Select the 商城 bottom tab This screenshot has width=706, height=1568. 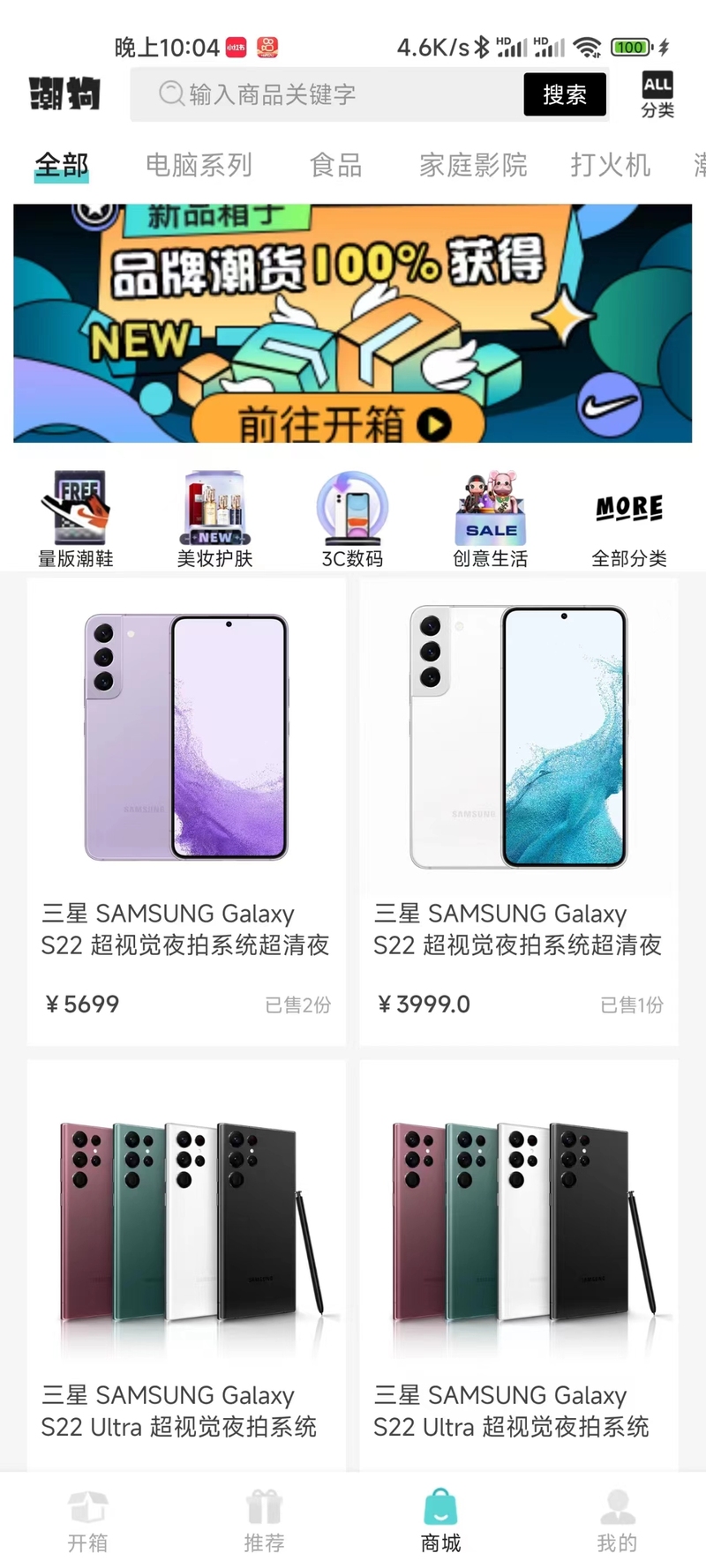point(440,1520)
